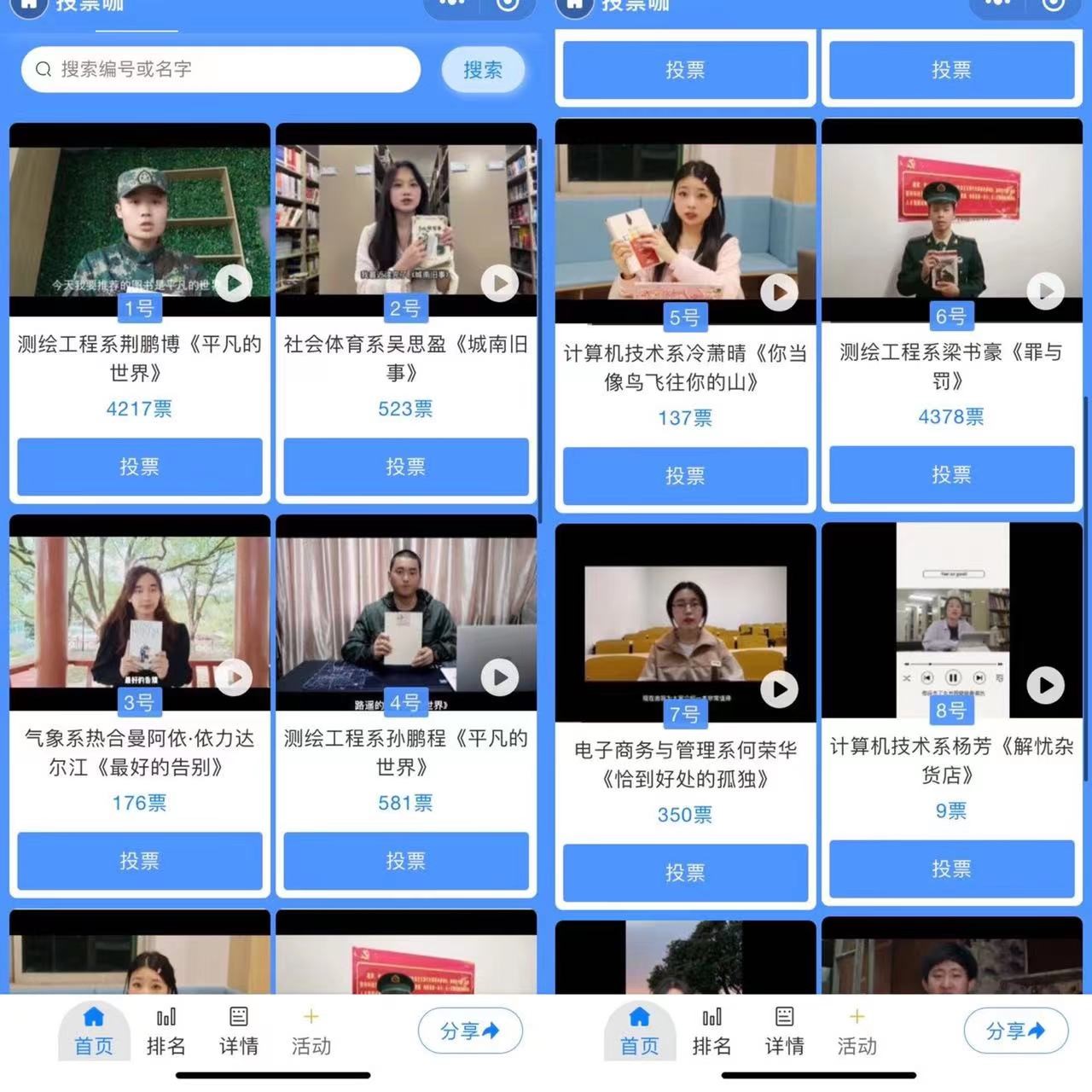Vote for No.3 热合曼阿依《最好的告别》
Viewport: 1092px width, 1092px height.
point(139,861)
